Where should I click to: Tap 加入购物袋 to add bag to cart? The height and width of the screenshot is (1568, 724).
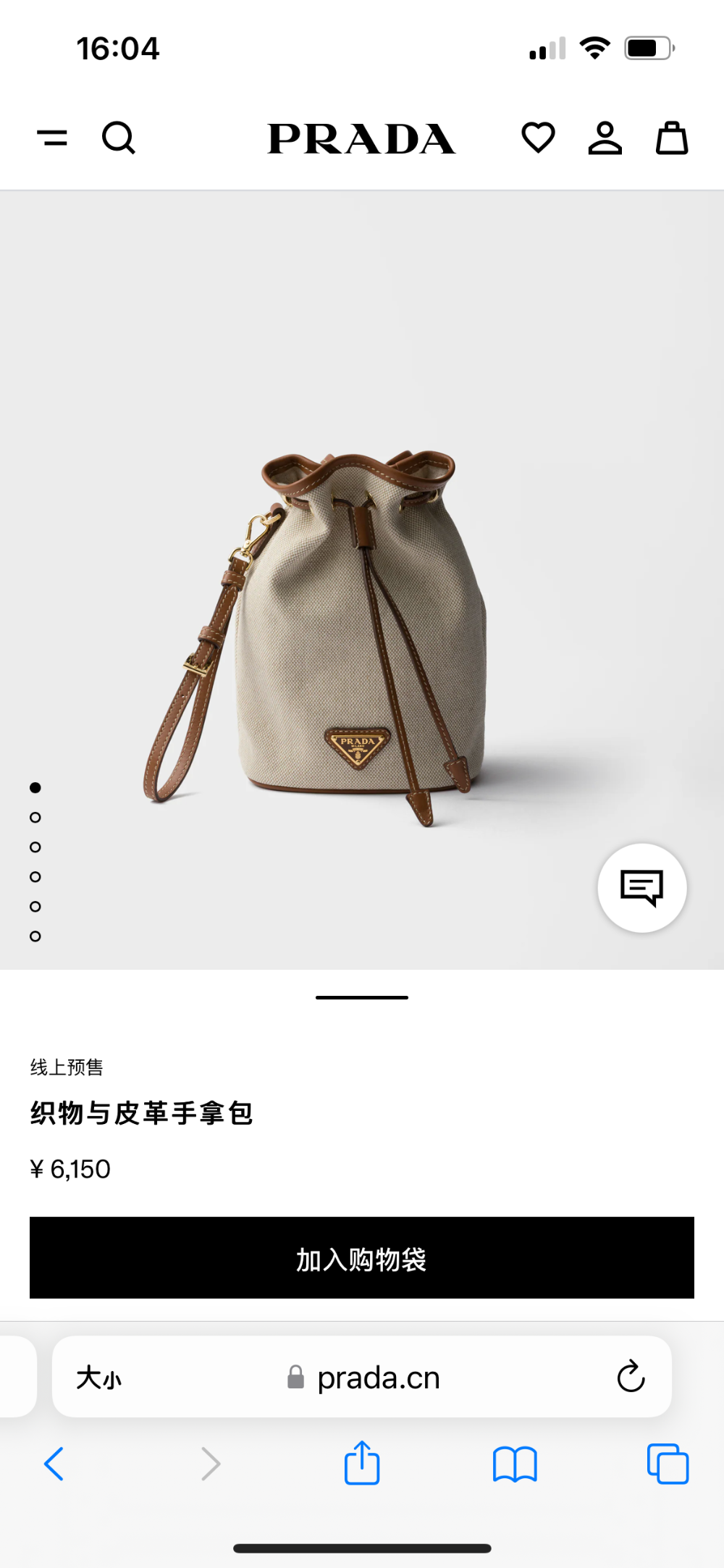(x=362, y=1258)
